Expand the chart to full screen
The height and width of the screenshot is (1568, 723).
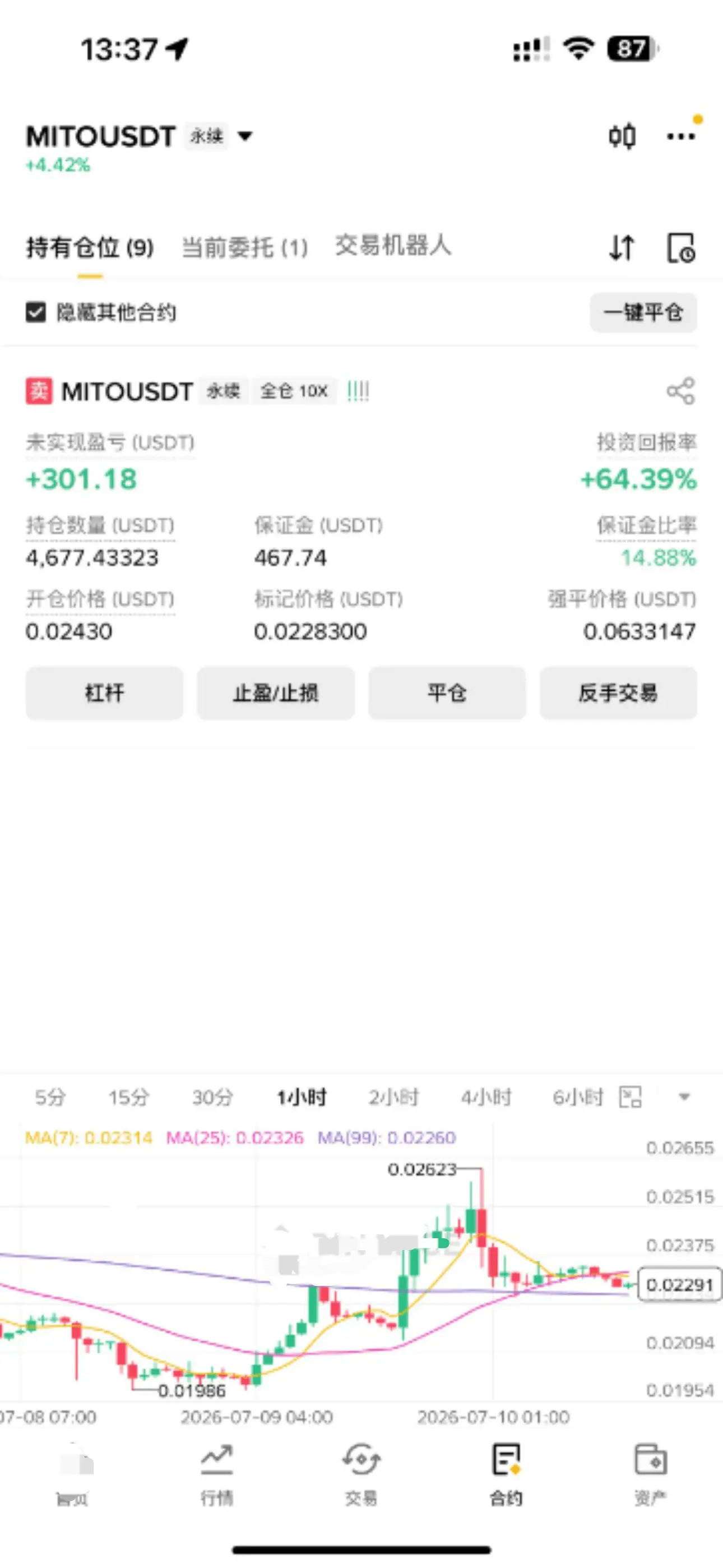(x=630, y=1097)
